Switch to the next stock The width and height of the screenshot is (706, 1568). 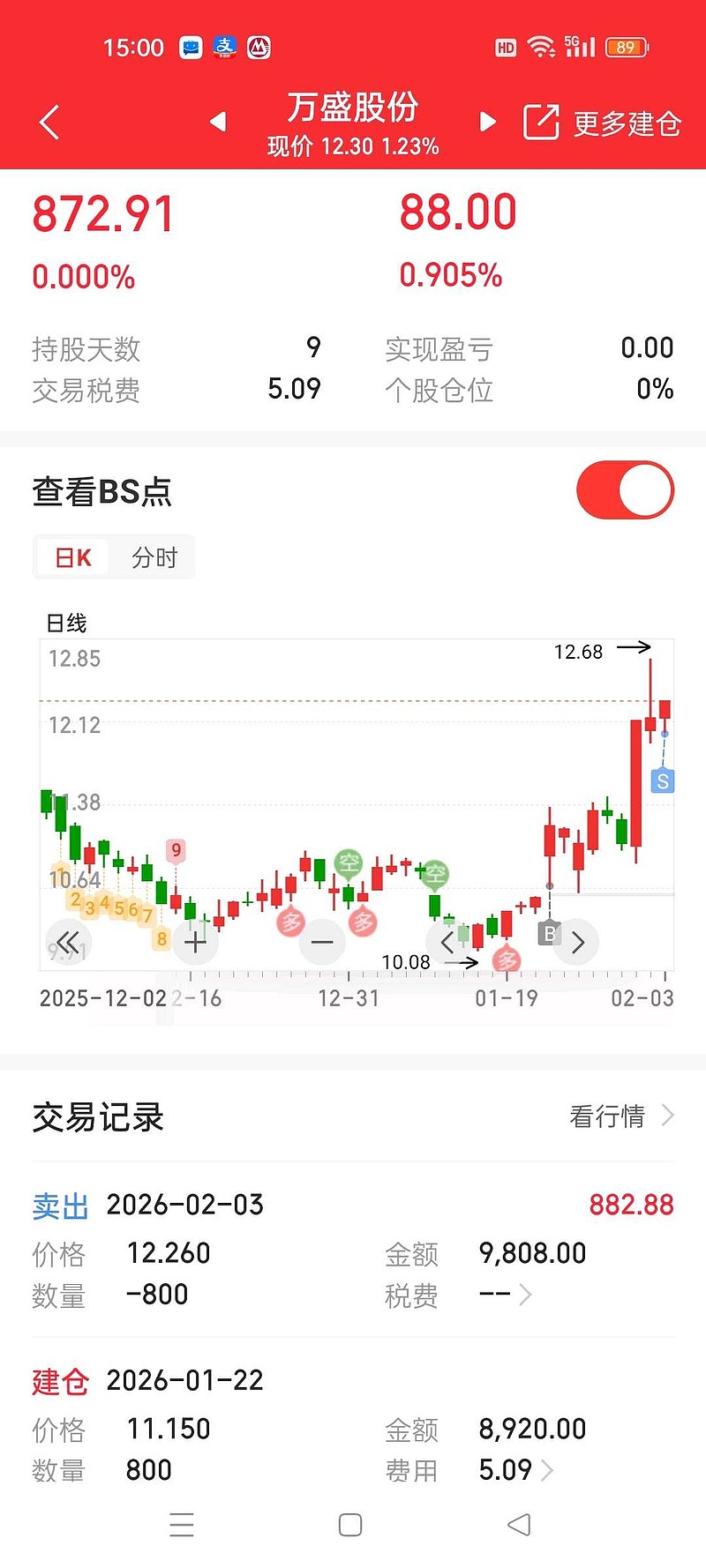pos(487,122)
